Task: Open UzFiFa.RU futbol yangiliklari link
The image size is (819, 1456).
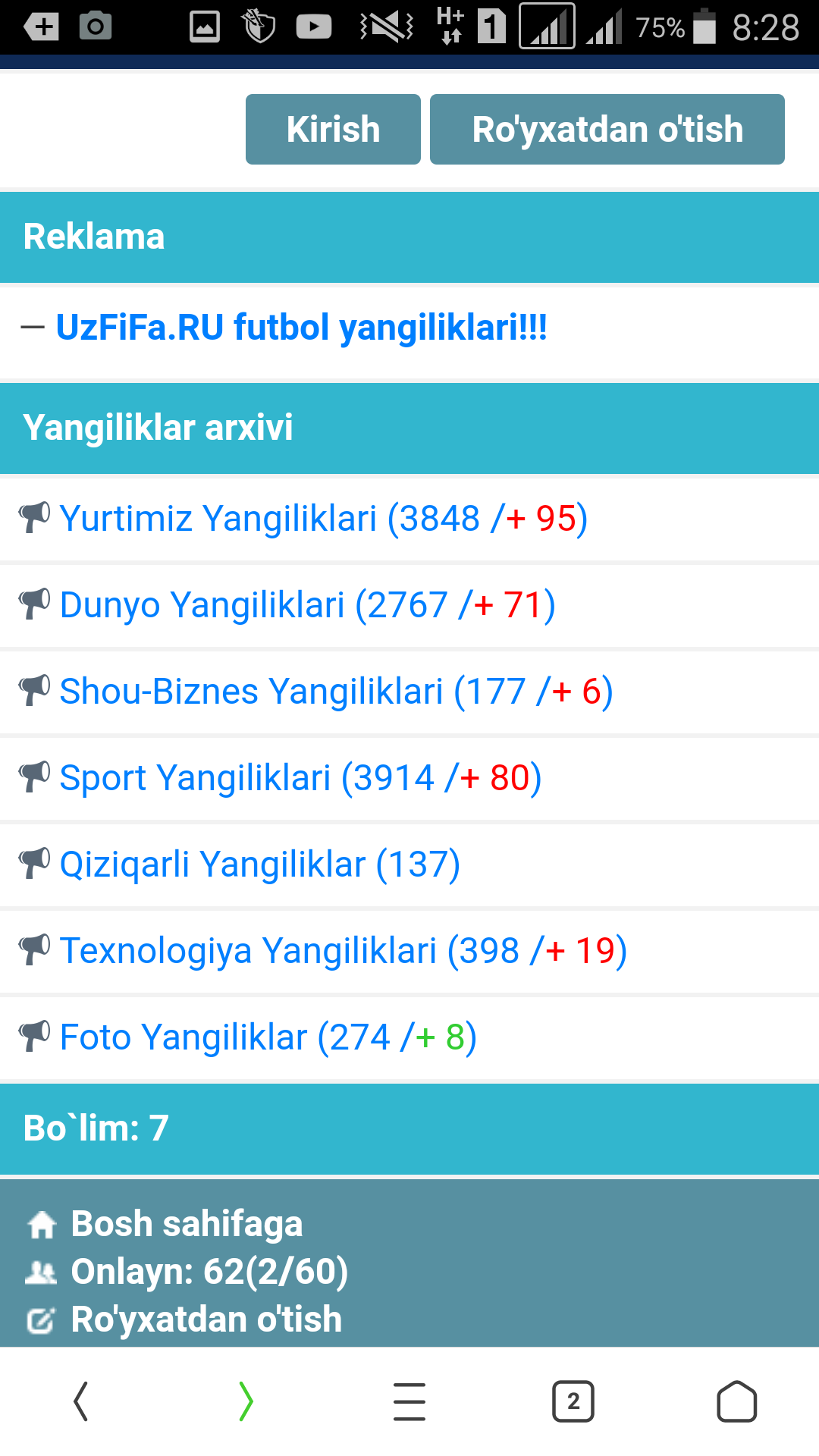Action: (x=301, y=328)
